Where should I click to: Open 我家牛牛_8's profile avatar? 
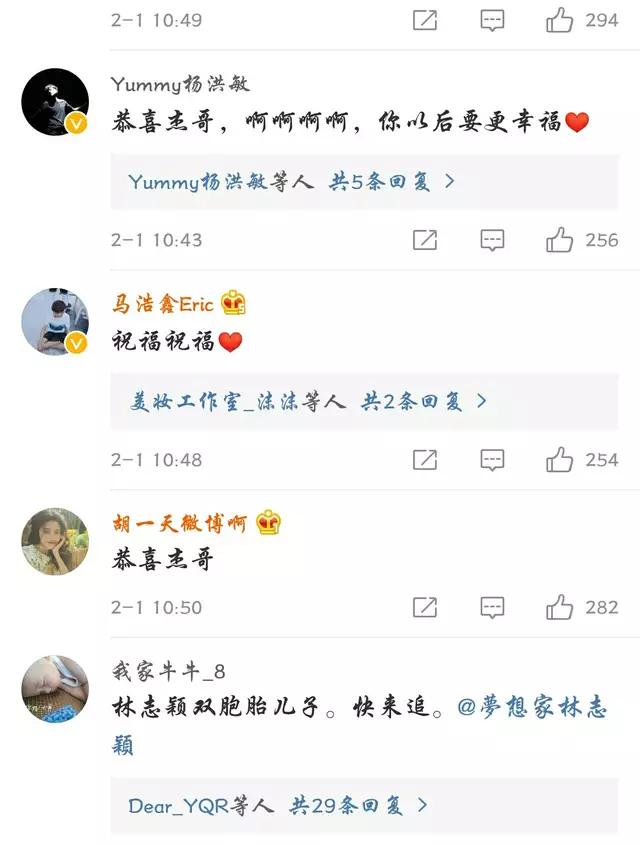(55, 689)
